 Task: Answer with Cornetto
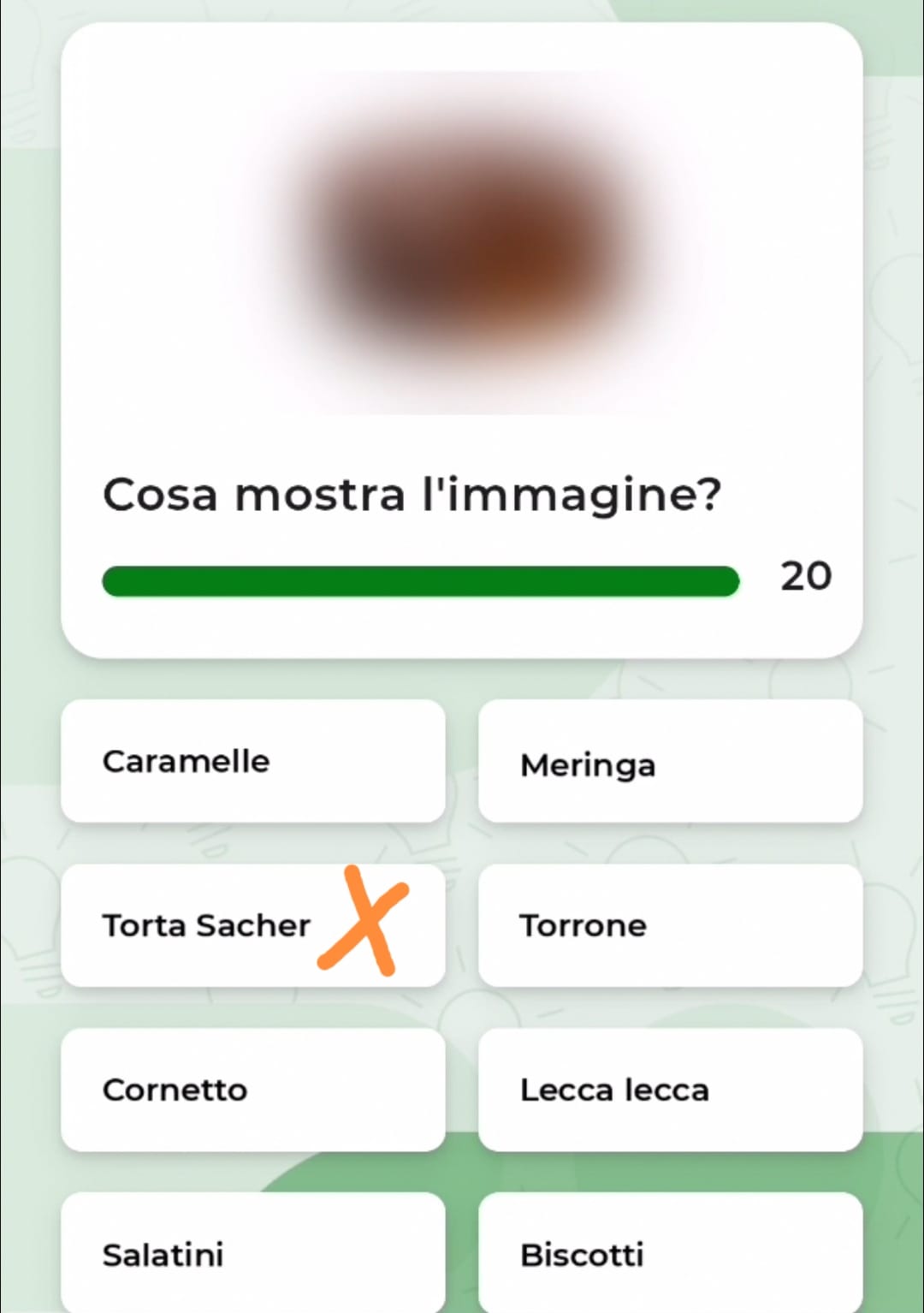point(252,1090)
